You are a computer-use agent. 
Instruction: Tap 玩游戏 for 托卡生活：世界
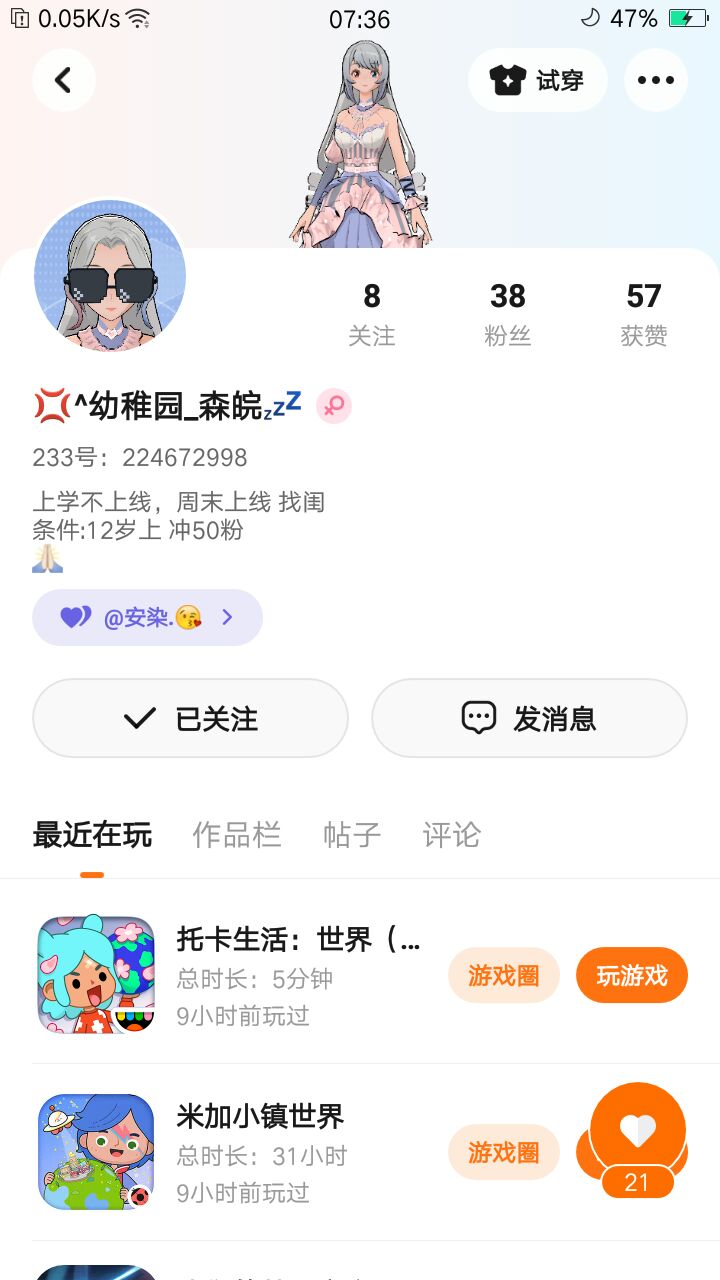pyautogui.click(x=631, y=975)
